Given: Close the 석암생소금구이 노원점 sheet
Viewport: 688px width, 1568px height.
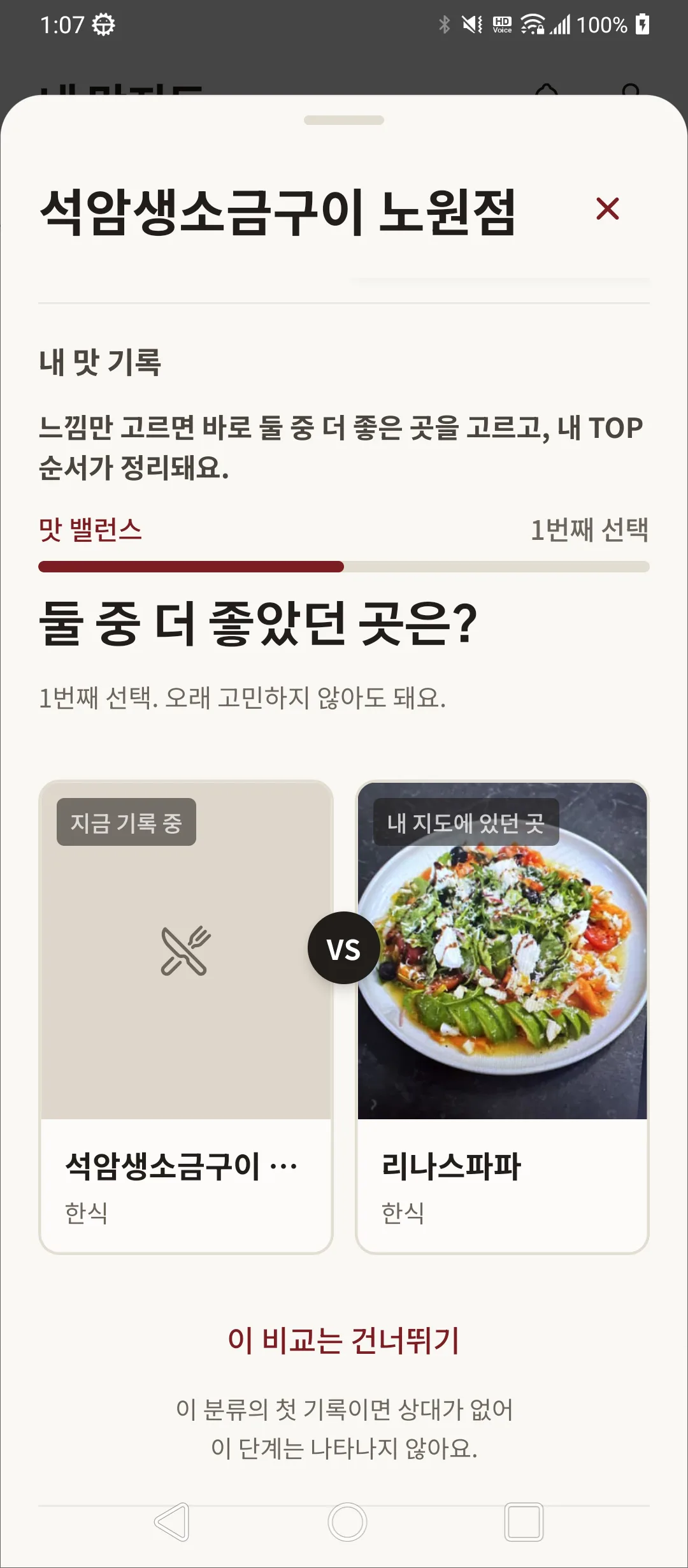Looking at the screenshot, I should [x=608, y=209].
